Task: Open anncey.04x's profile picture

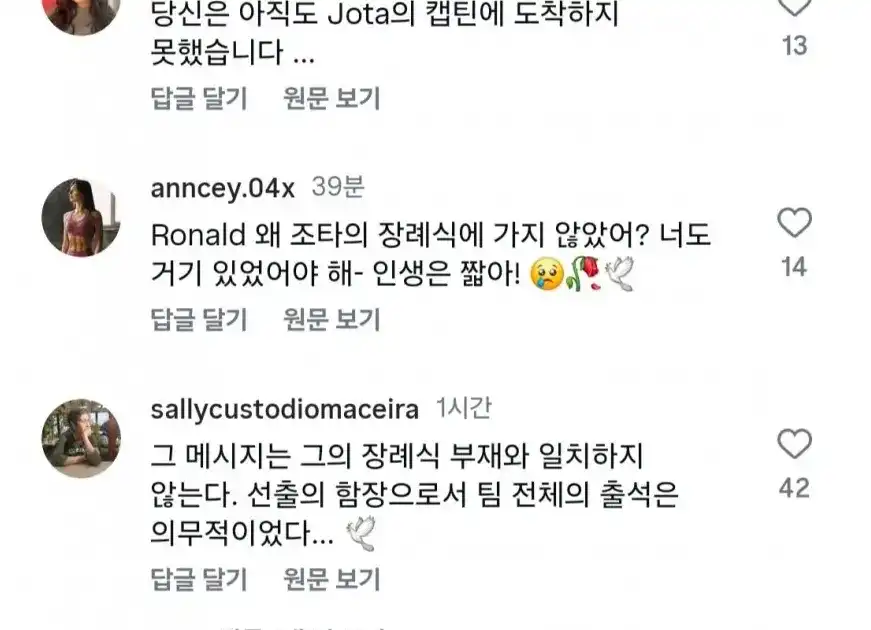Action: coord(81,217)
